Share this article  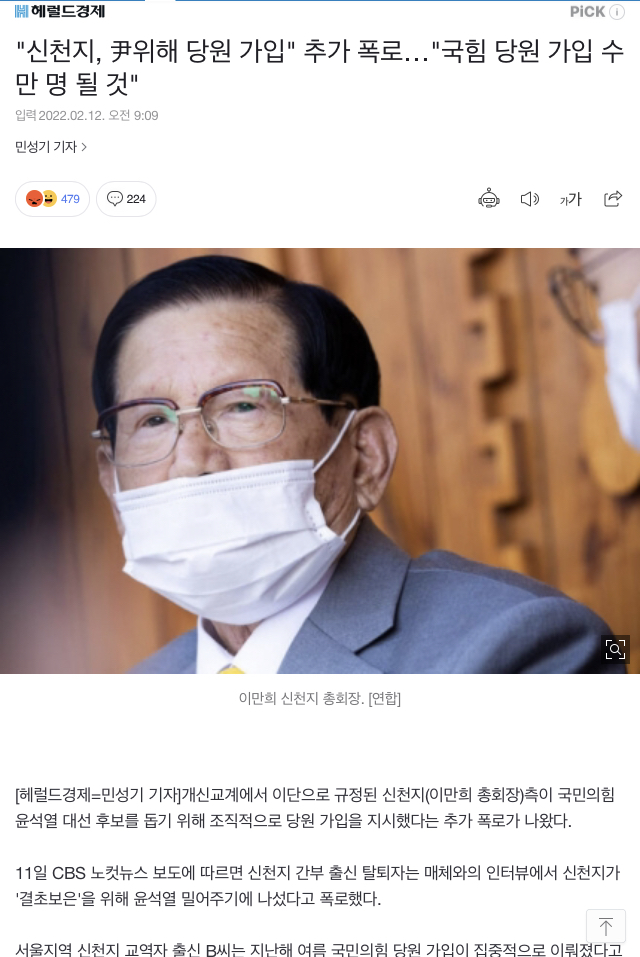click(x=613, y=199)
